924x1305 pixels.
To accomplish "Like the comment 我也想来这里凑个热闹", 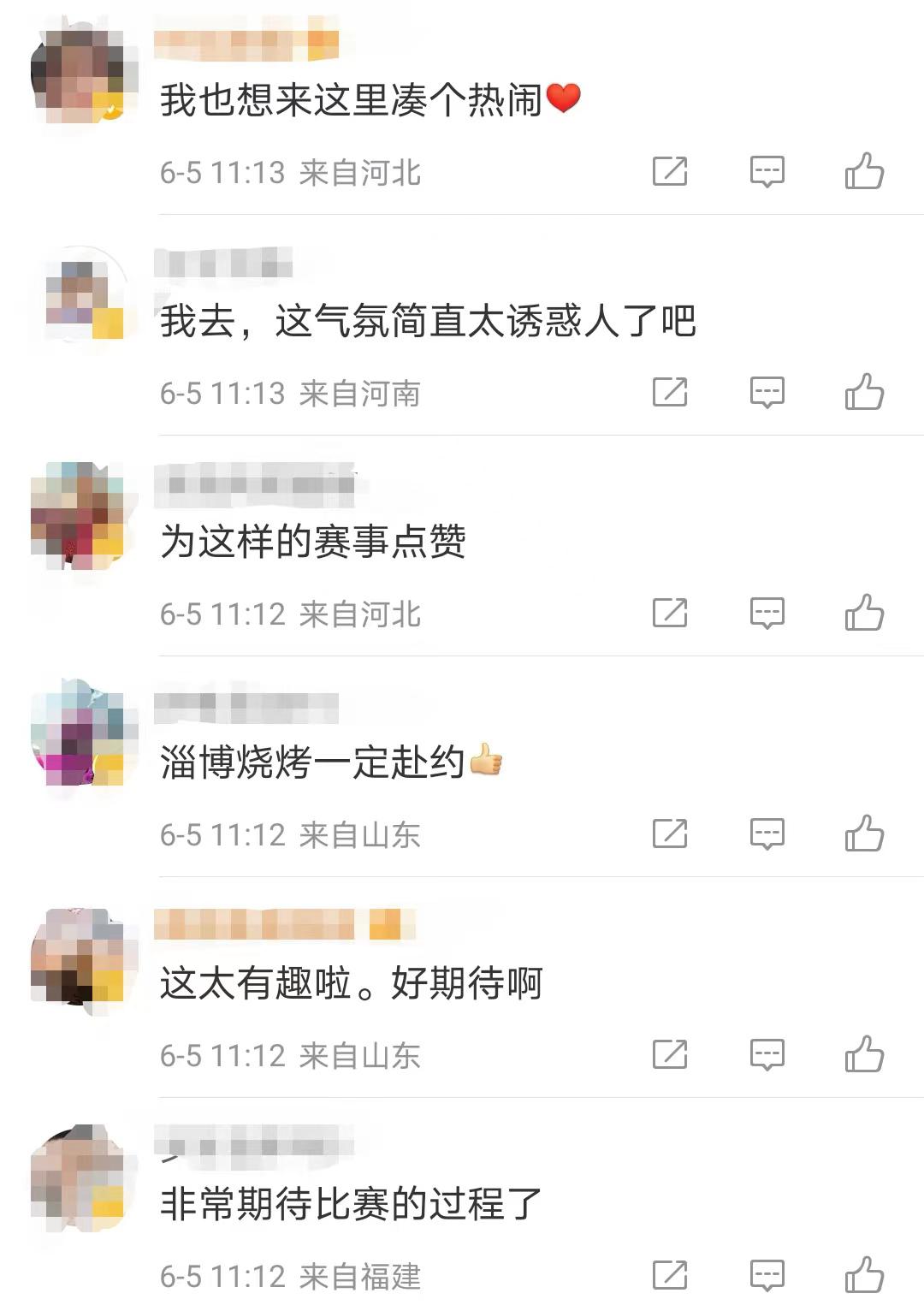I will click(x=865, y=170).
